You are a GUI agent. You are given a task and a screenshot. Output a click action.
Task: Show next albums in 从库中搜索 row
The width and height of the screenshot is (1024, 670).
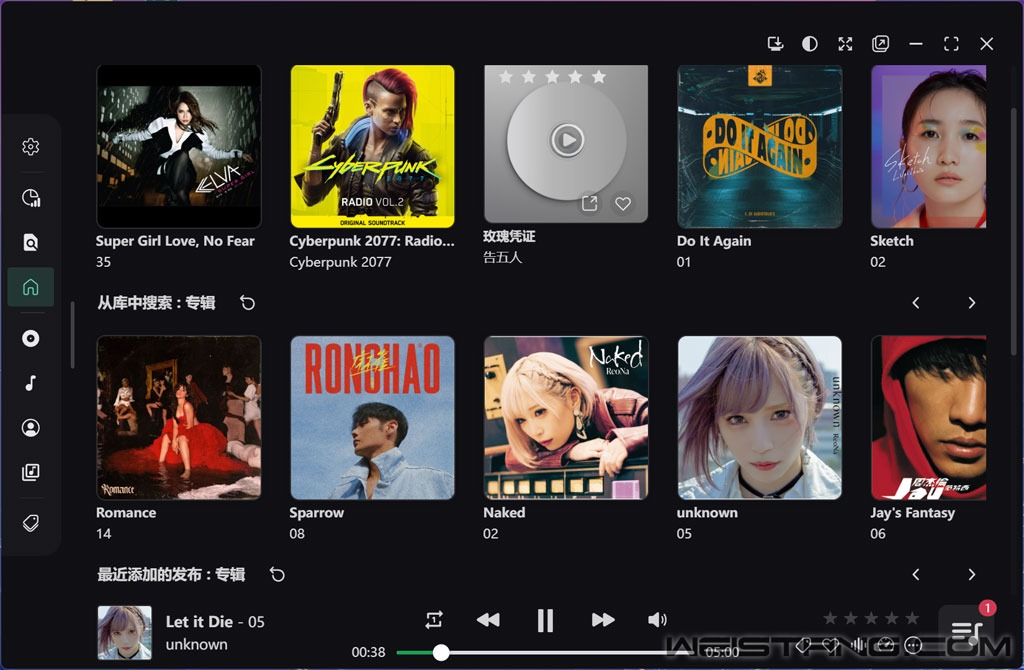click(971, 303)
